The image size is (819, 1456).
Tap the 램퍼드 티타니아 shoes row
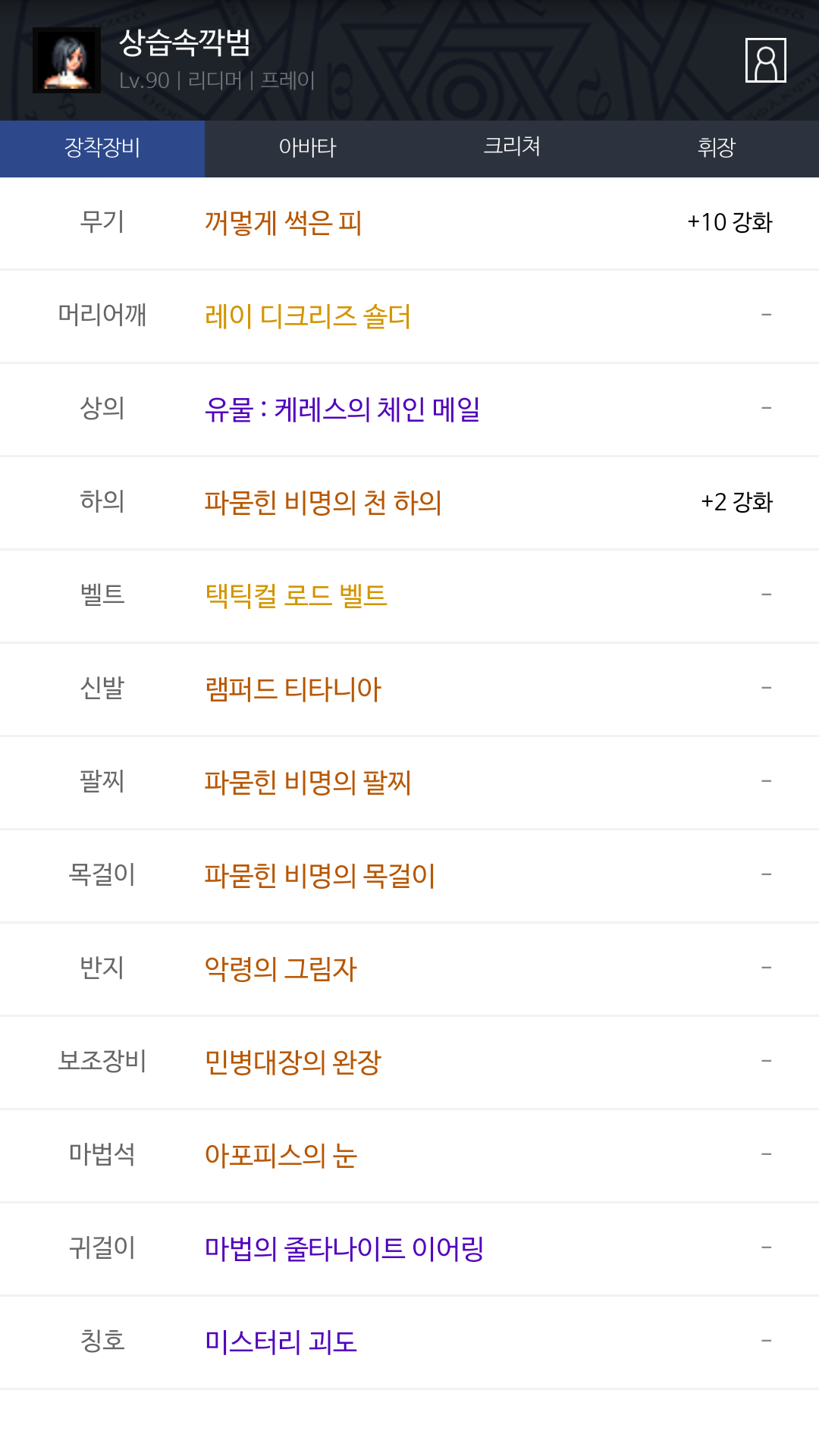click(x=409, y=689)
